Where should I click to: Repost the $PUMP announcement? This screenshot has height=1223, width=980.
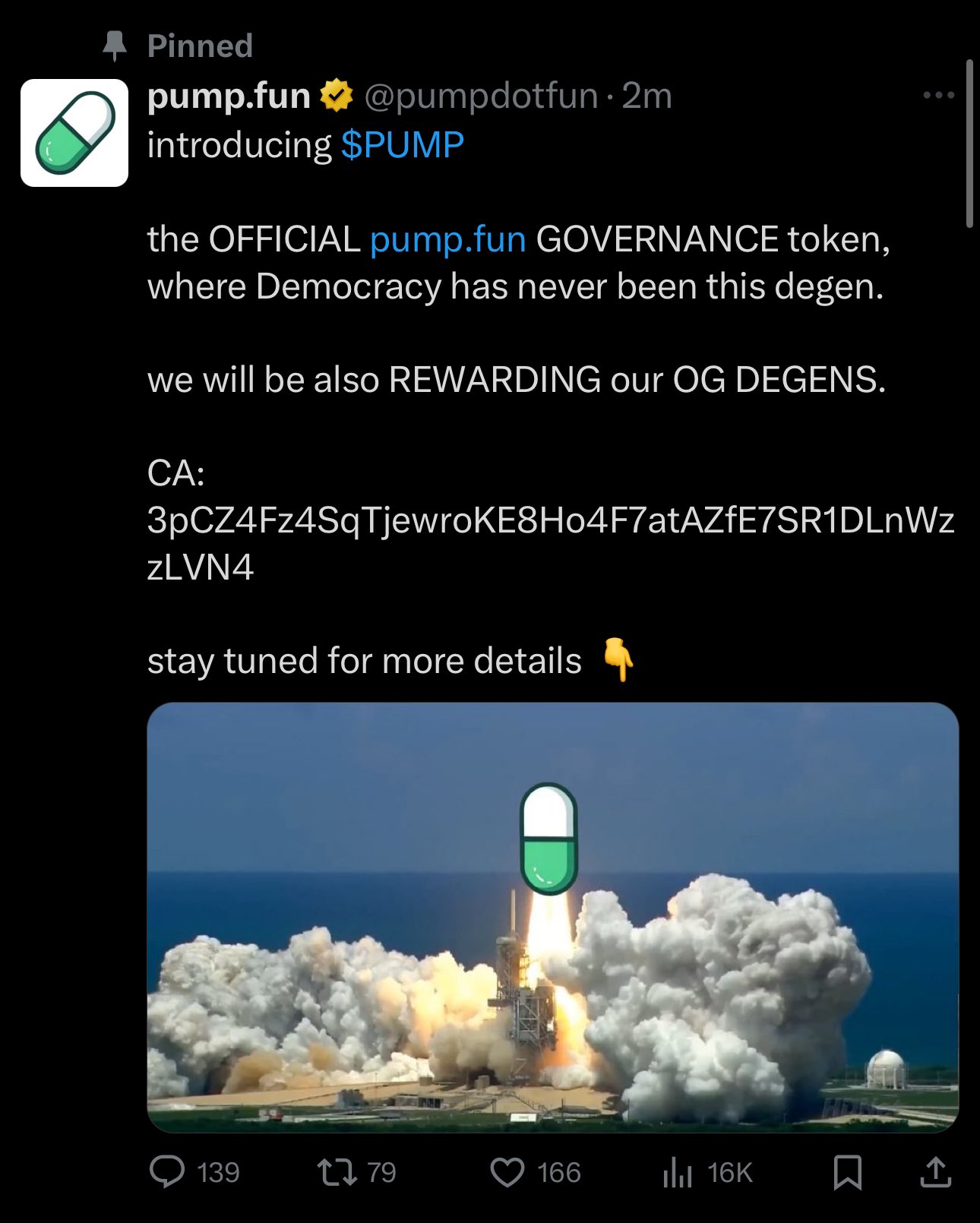coord(337,1171)
